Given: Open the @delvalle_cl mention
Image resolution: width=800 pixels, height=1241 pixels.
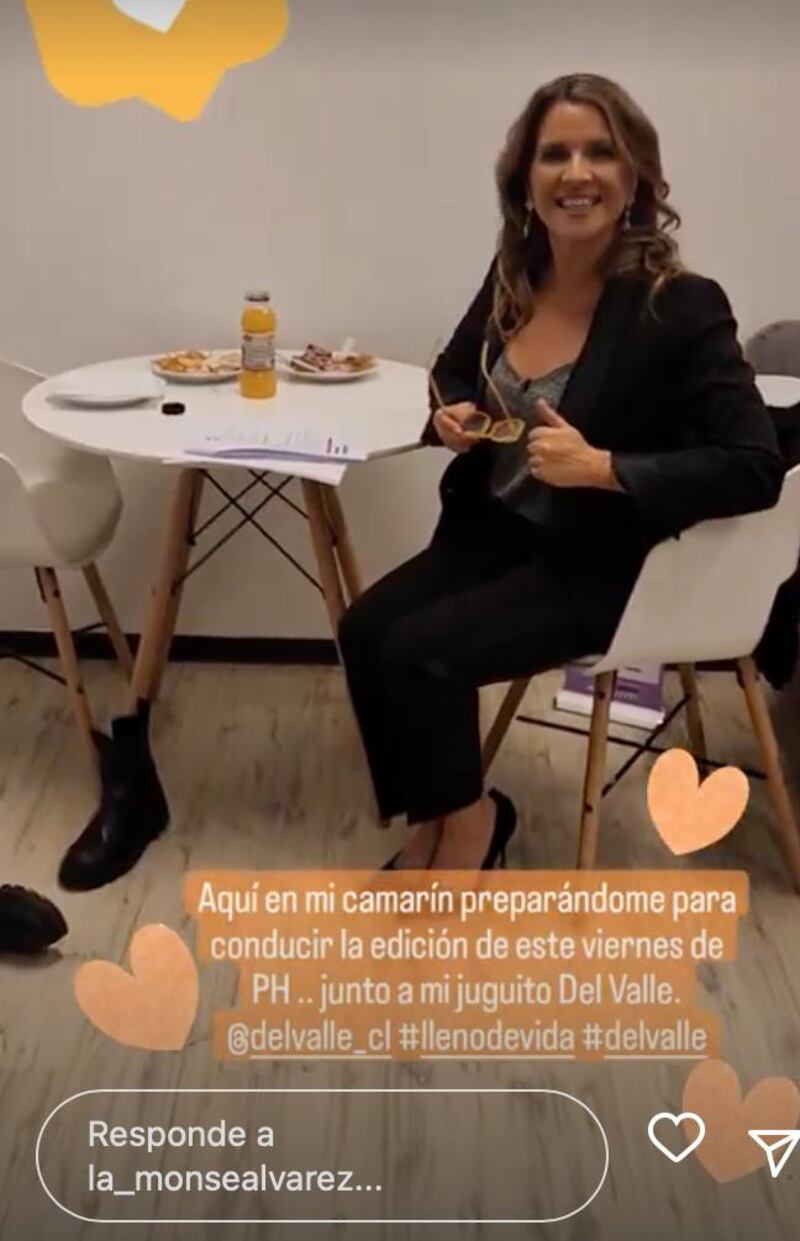Looking at the screenshot, I should coord(309,1039).
